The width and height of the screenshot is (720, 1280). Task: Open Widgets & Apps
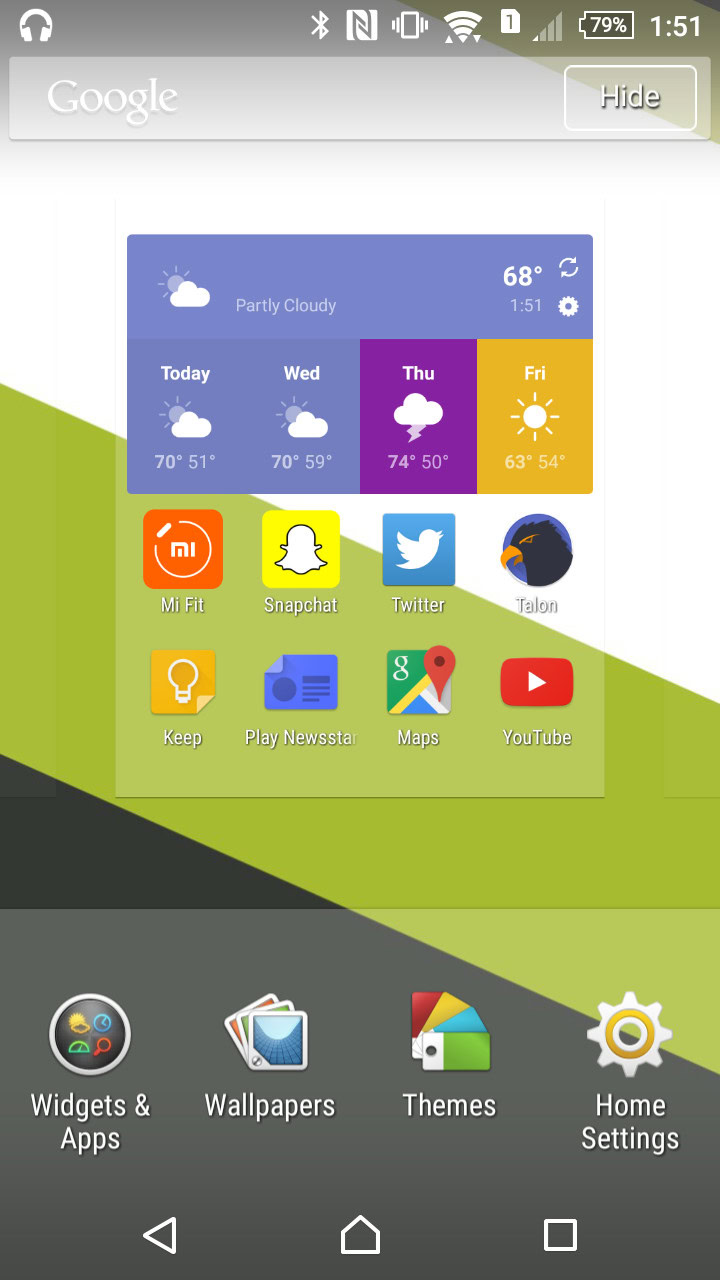coord(90,1070)
